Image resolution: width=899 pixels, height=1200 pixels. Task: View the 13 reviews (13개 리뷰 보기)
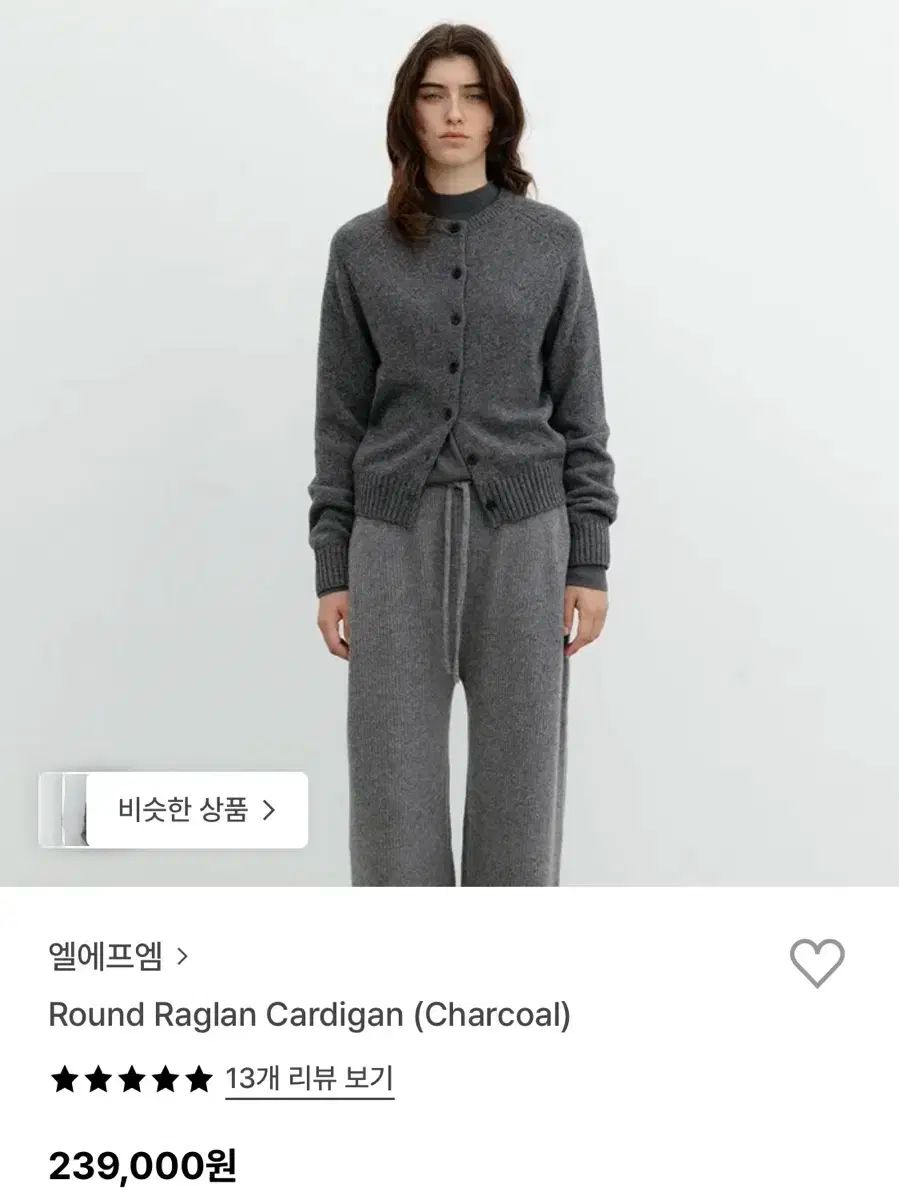(309, 1079)
